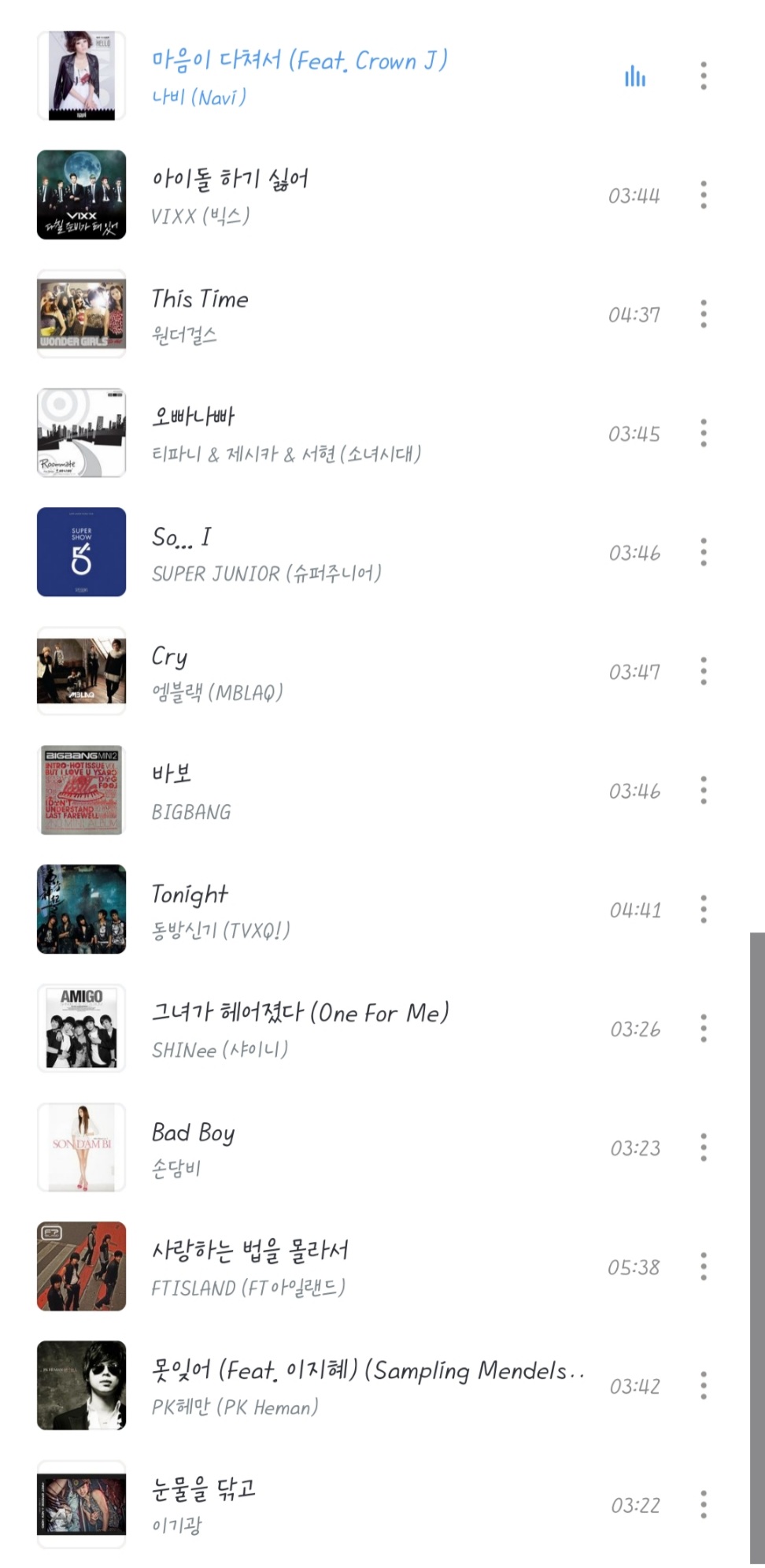Open the overflow menu for 눈물을 닦고
The image size is (765, 1568).
click(703, 1505)
